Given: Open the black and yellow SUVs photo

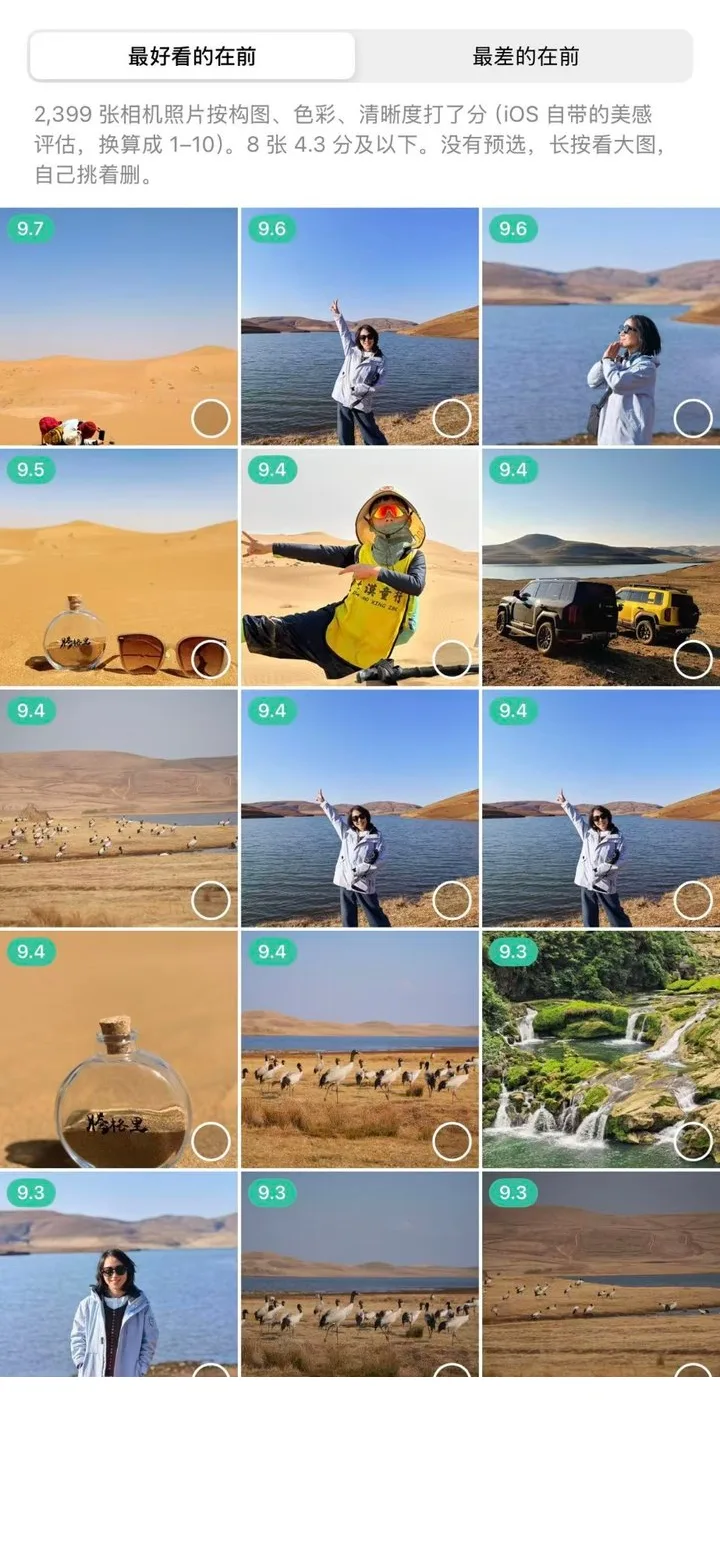Looking at the screenshot, I should (601, 567).
